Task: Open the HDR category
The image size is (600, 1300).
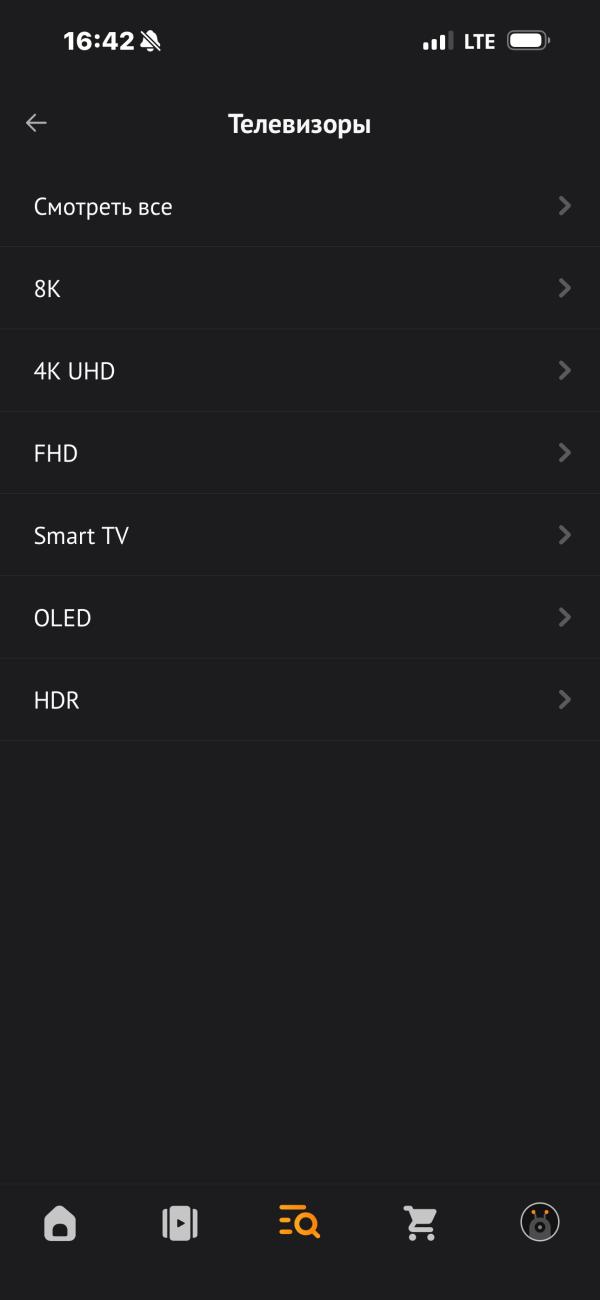Action: 300,700
